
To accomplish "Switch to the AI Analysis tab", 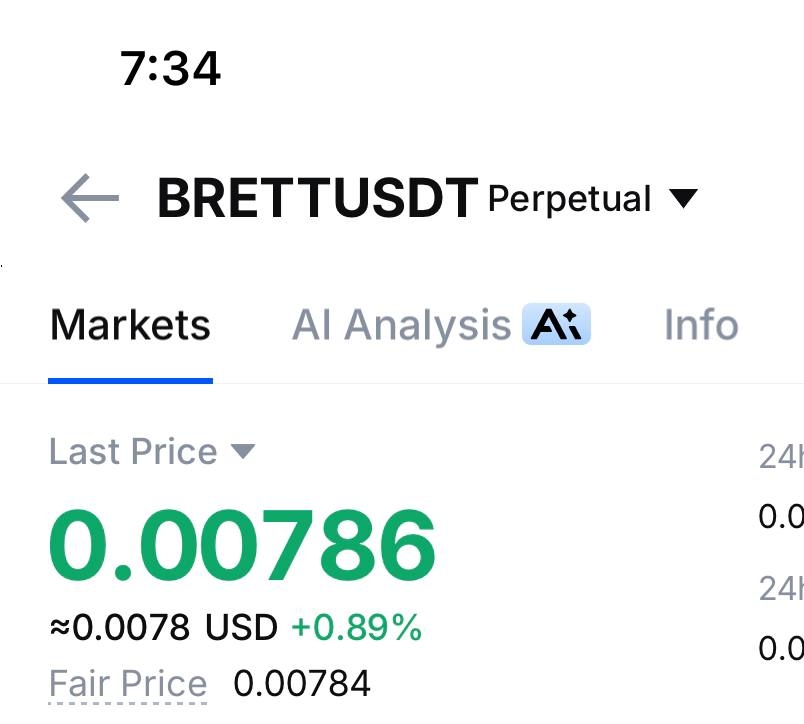I will point(441,325).
